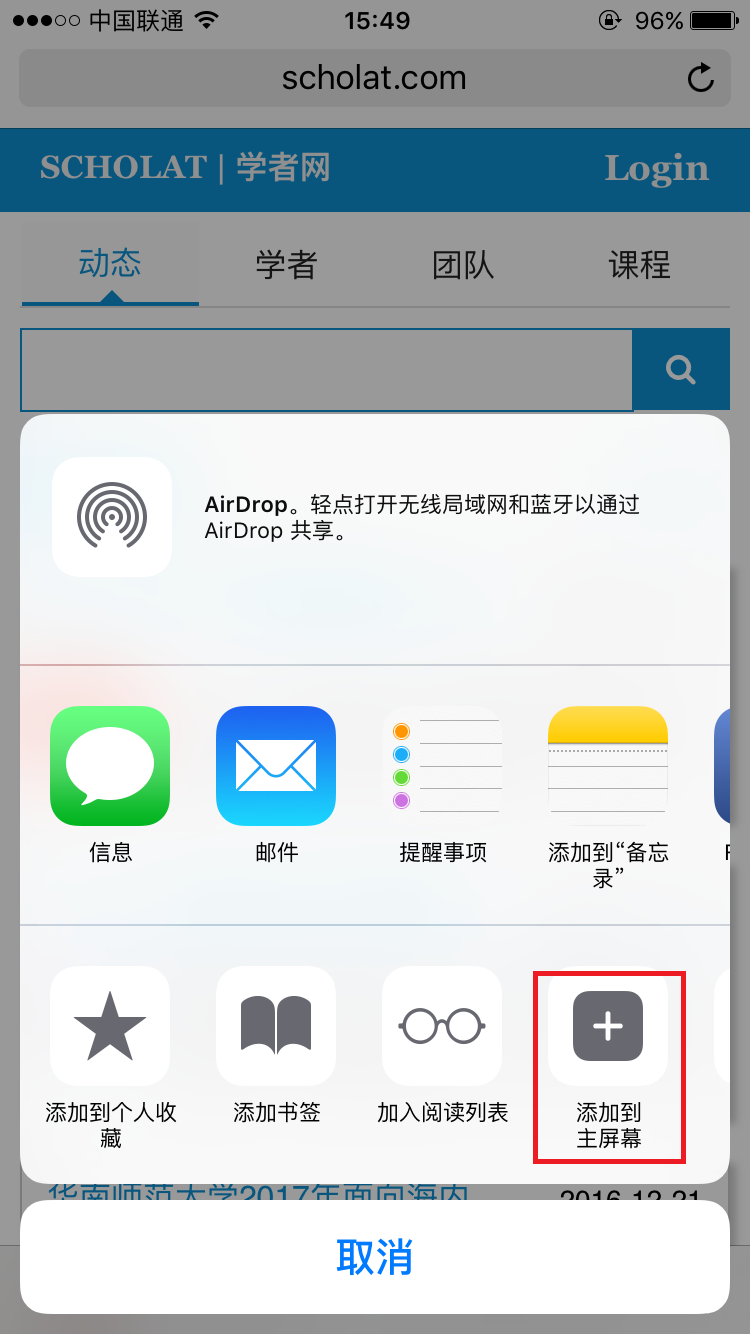Dismiss the share sheet with 取消 (Cancel)
This screenshot has height=1334, width=750.
pyautogui.click(x=375, y=1257)
